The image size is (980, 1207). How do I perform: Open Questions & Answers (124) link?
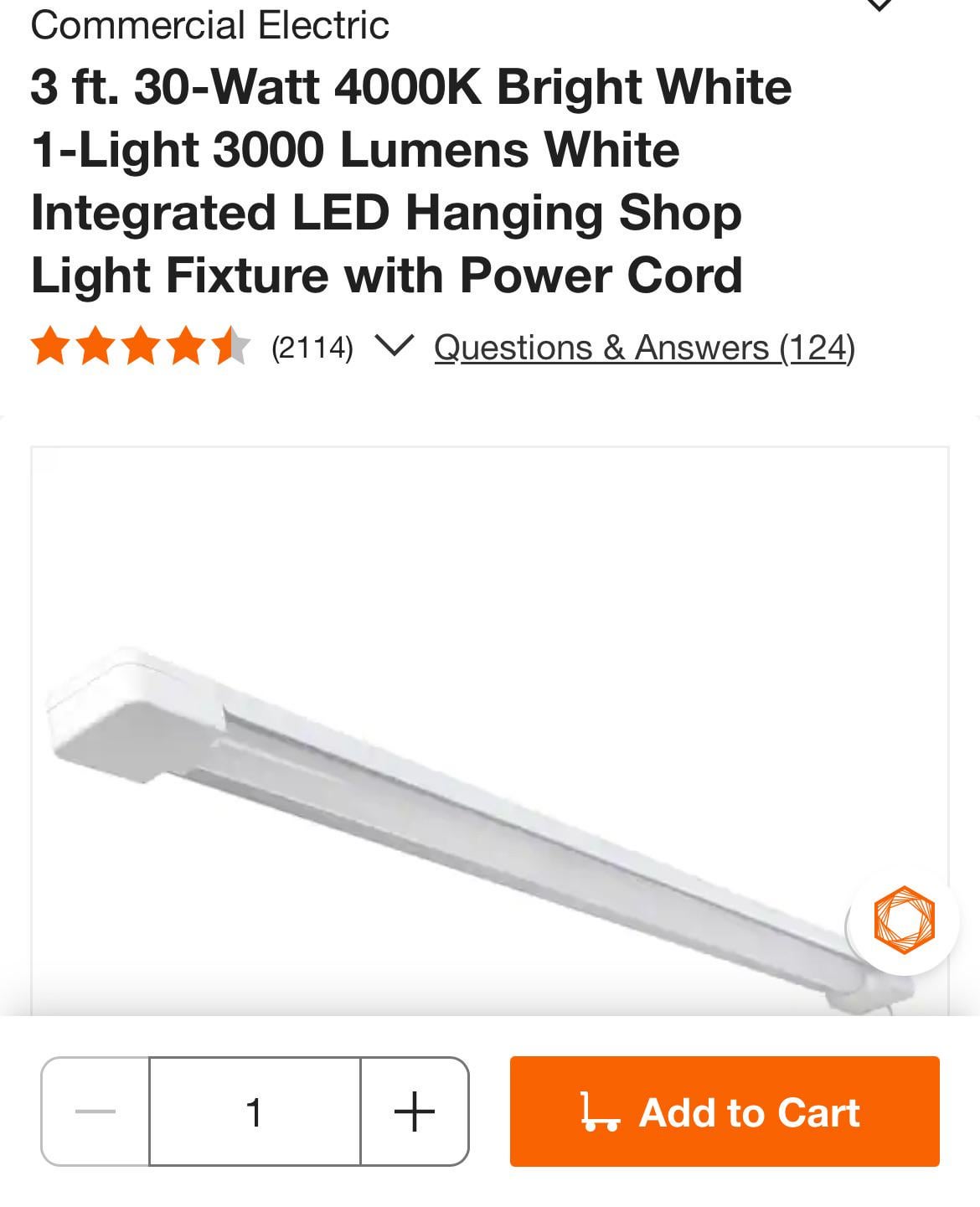pyautogui.click(x=644, y=348)
